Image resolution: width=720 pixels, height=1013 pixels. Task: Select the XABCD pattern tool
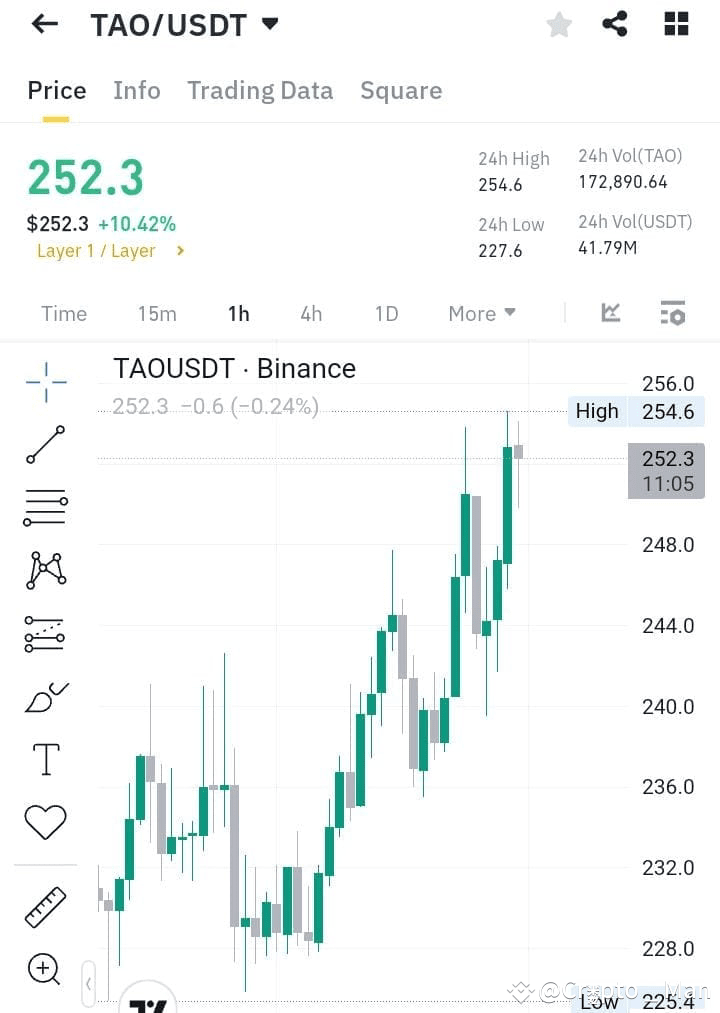click(44, 570)
